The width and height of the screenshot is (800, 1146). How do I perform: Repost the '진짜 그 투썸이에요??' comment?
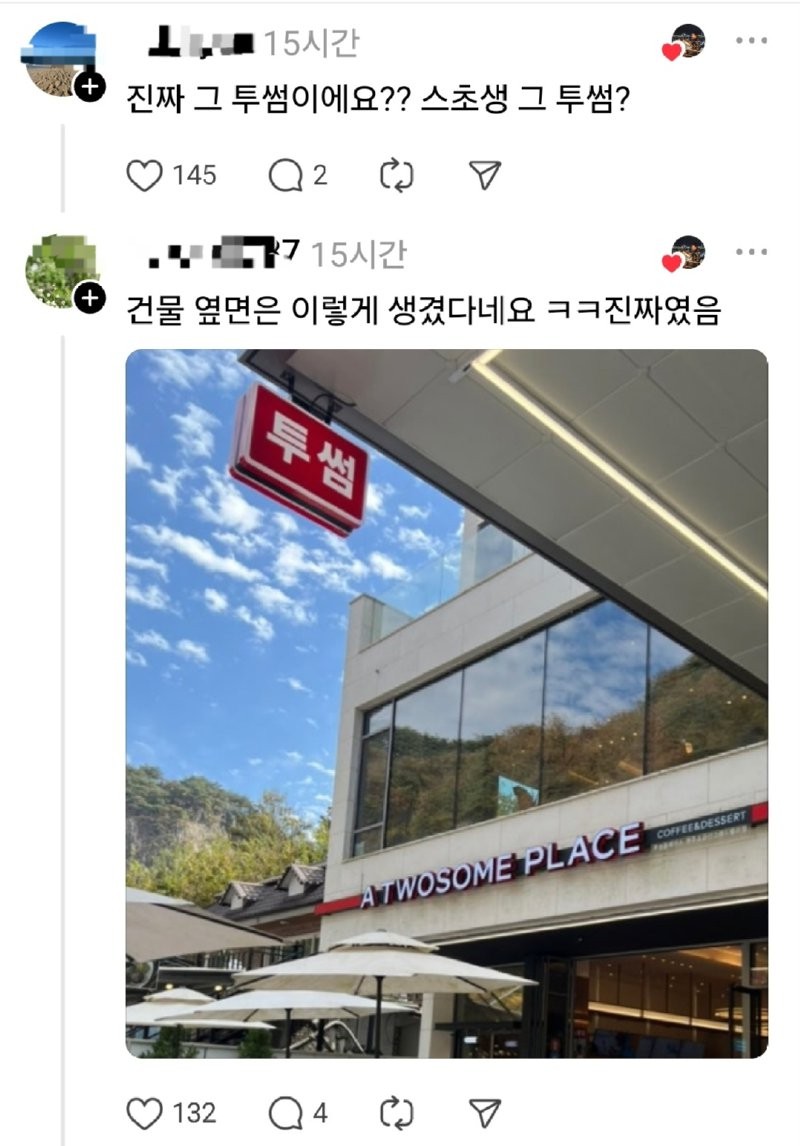point(397,176)
